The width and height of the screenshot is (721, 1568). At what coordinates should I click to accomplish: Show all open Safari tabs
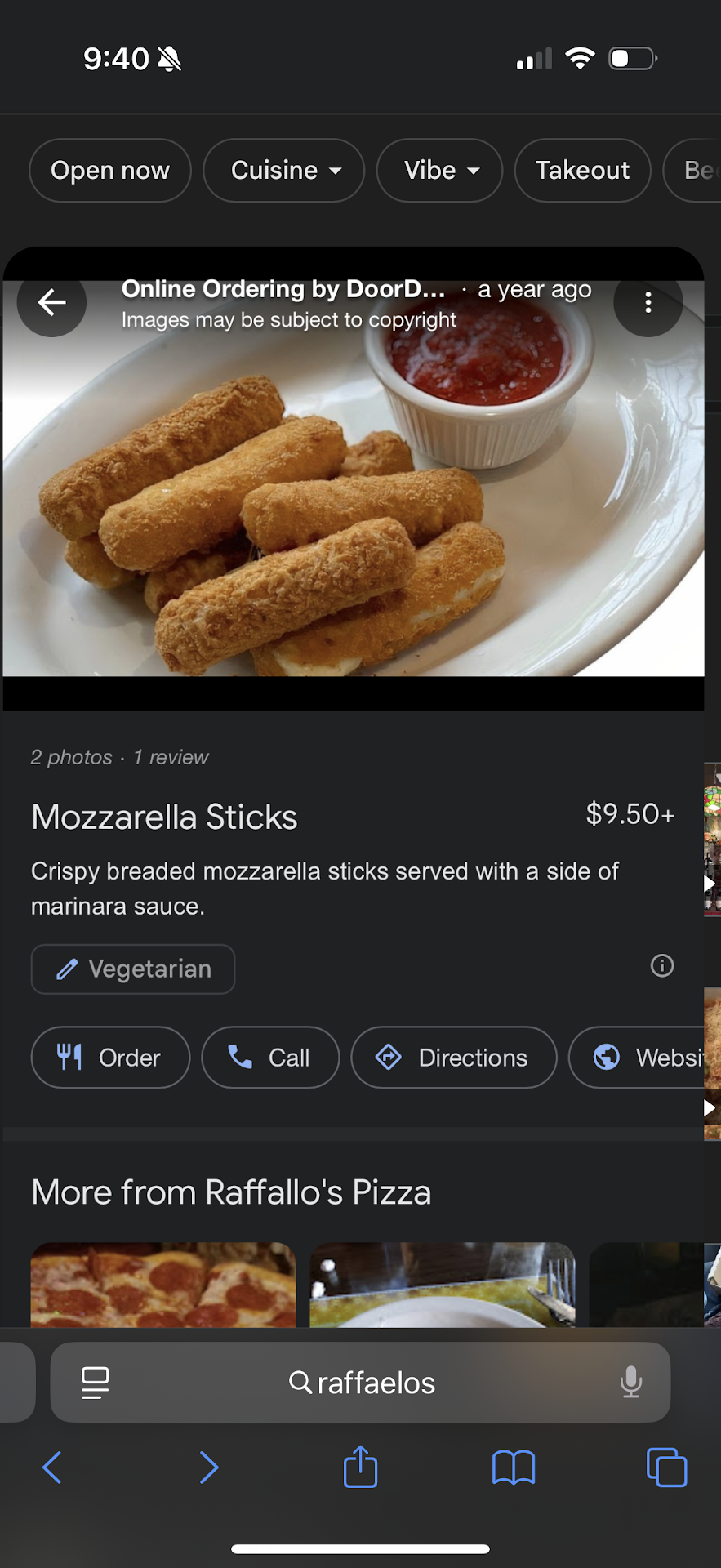tap(666, 1468)
